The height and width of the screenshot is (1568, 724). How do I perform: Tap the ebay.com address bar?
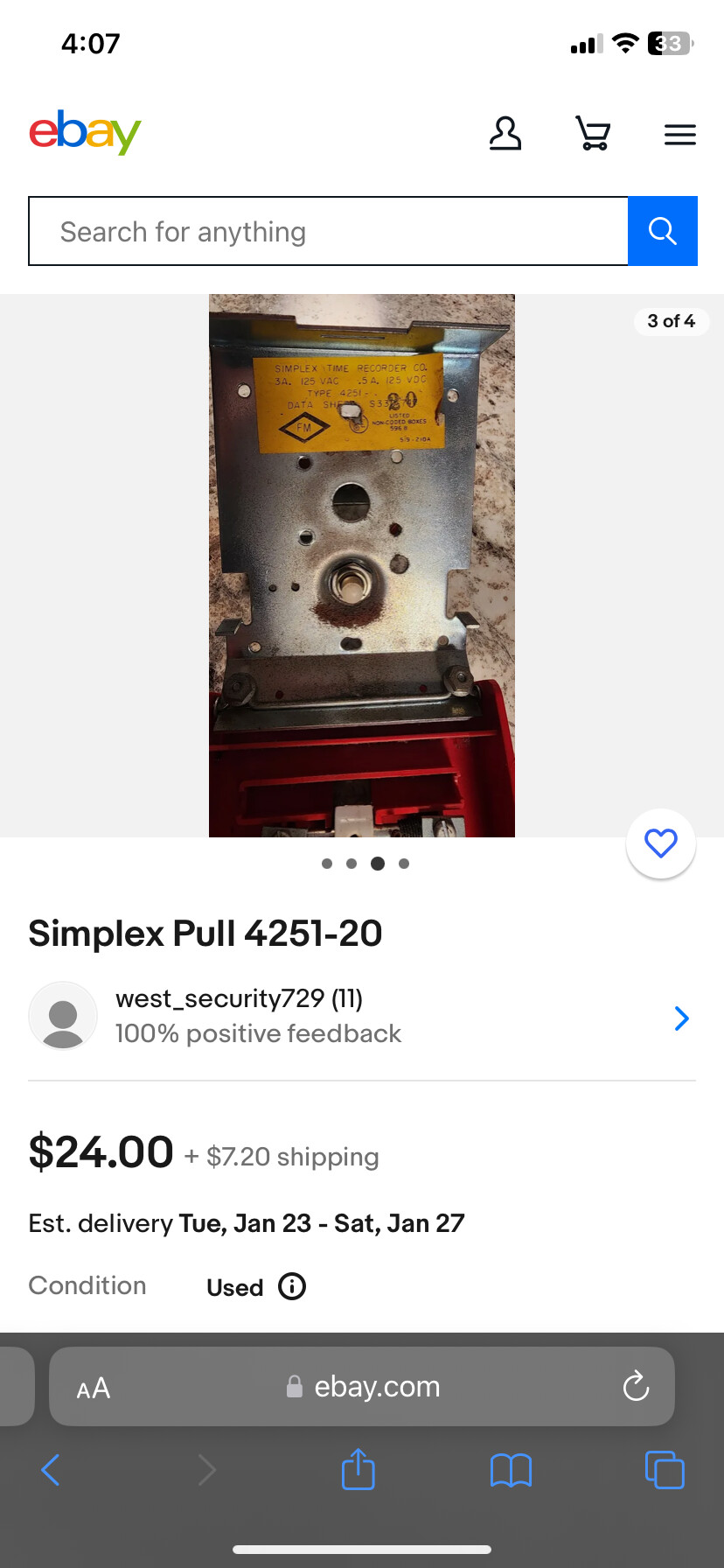coord(376,1387)
